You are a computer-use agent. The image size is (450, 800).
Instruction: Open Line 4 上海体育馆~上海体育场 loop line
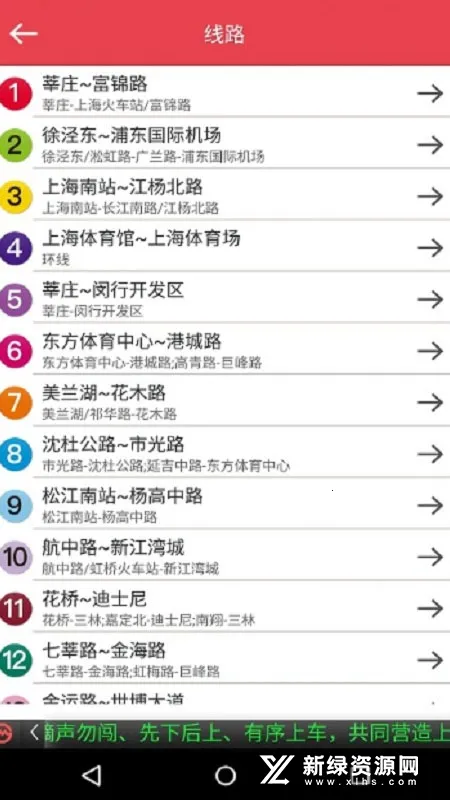click(x=225, y=246)
